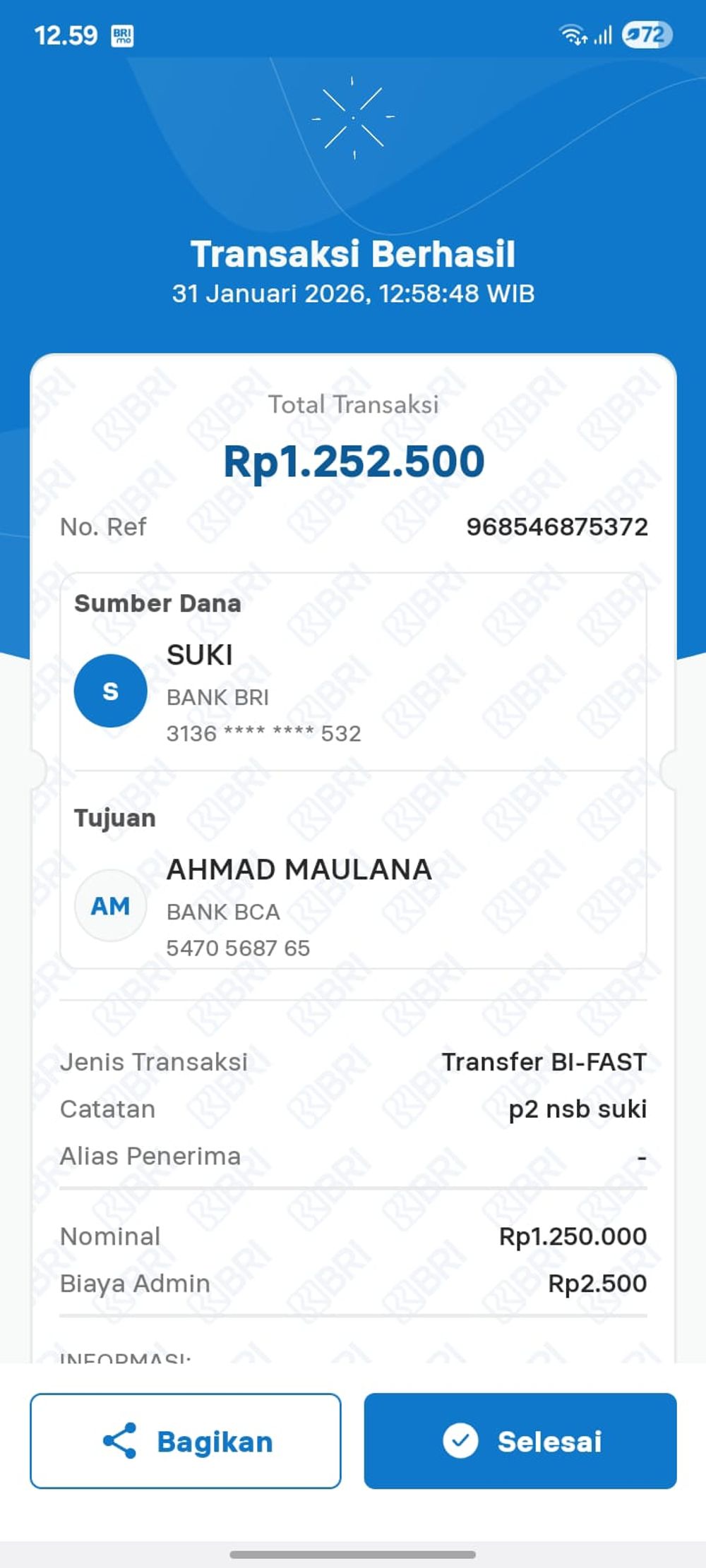This screenshot has height=1568, width=706.
Task: Finish with the Selesai button
Action: point(520,1440)
